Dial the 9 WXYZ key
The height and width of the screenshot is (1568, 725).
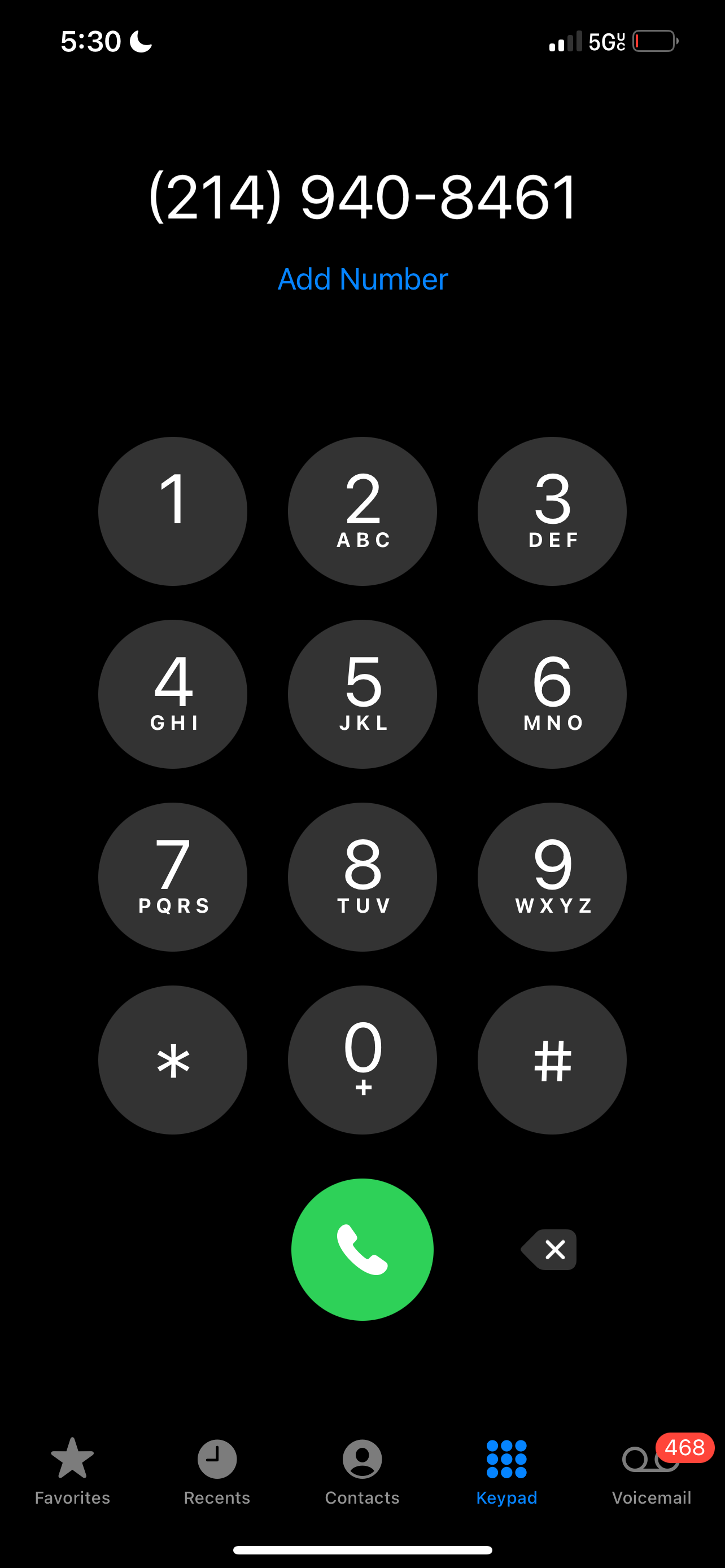[552, 877]
